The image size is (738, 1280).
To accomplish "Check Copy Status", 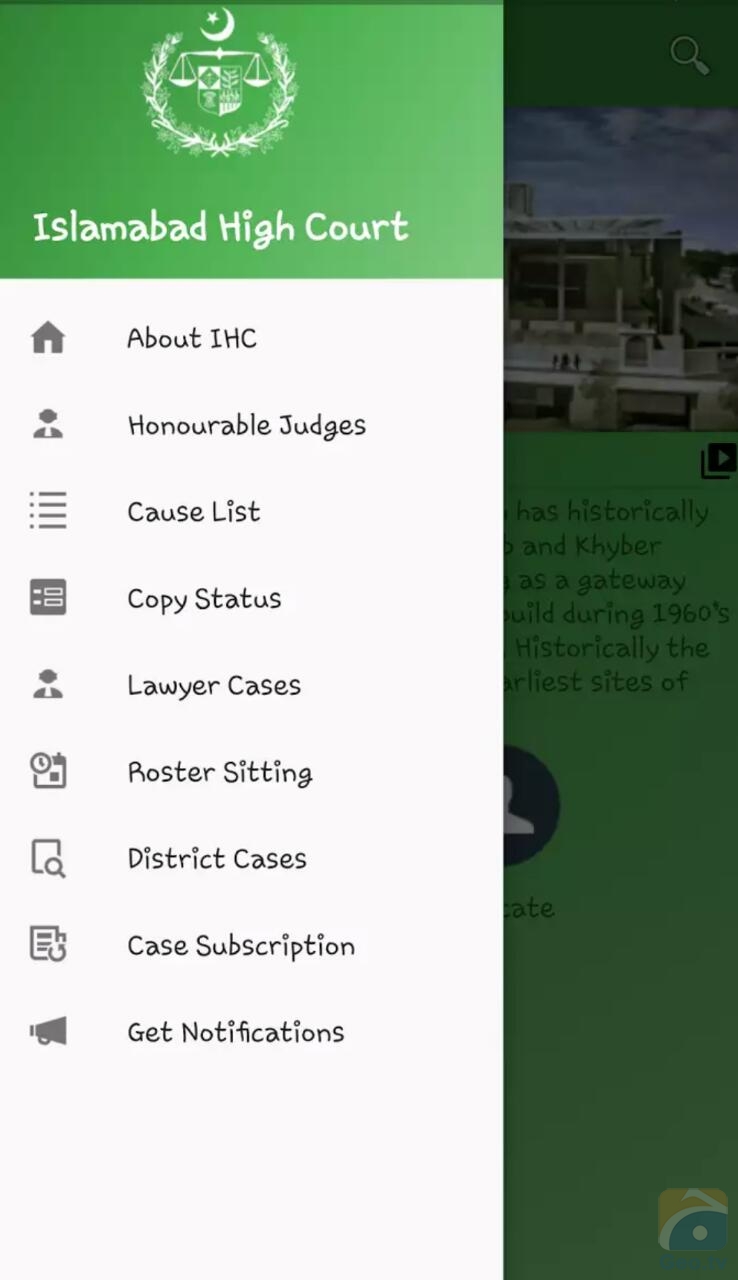I will click(x=204, y=599).
